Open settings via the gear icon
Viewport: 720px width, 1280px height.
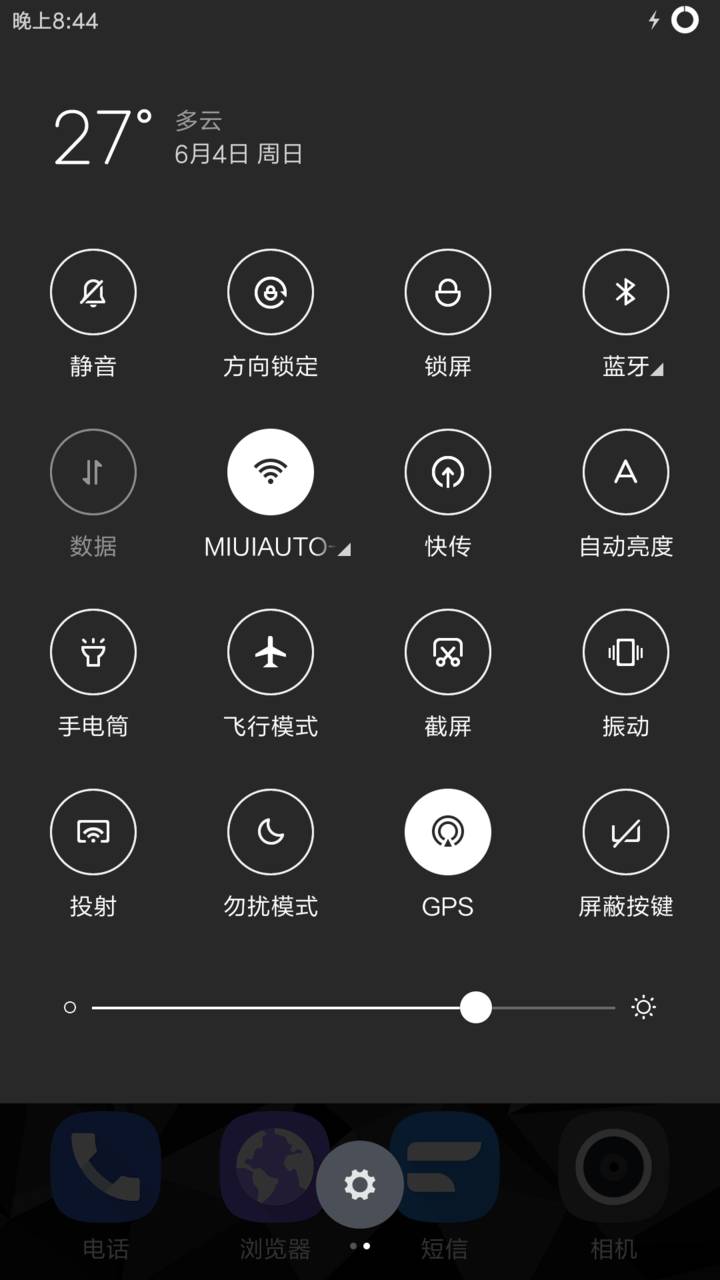pos(360,1185)
